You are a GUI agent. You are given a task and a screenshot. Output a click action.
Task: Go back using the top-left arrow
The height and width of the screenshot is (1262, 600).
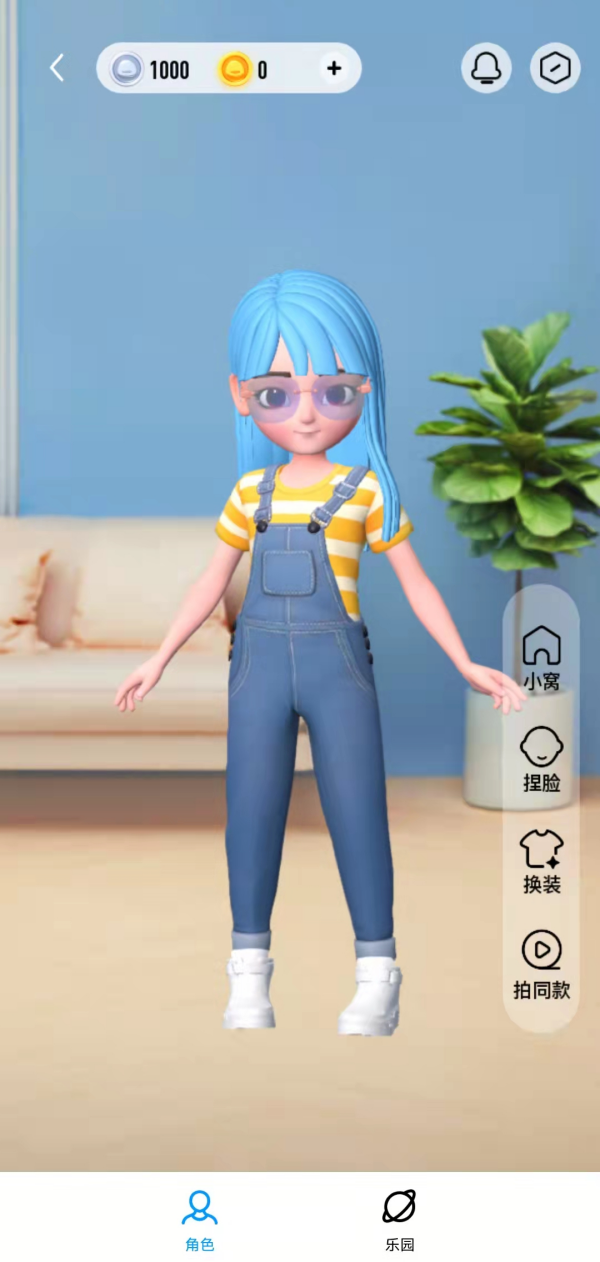pos(57,68)
